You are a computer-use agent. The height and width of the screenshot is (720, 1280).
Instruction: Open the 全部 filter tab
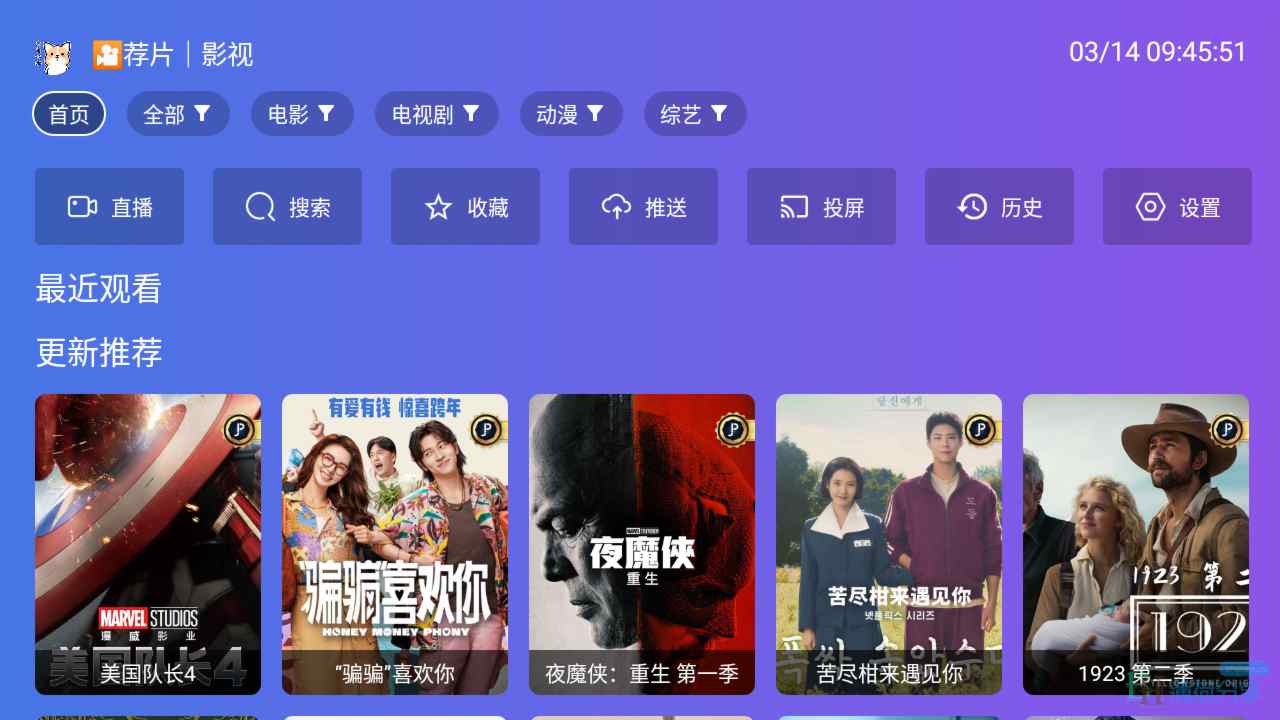point(178,114)
